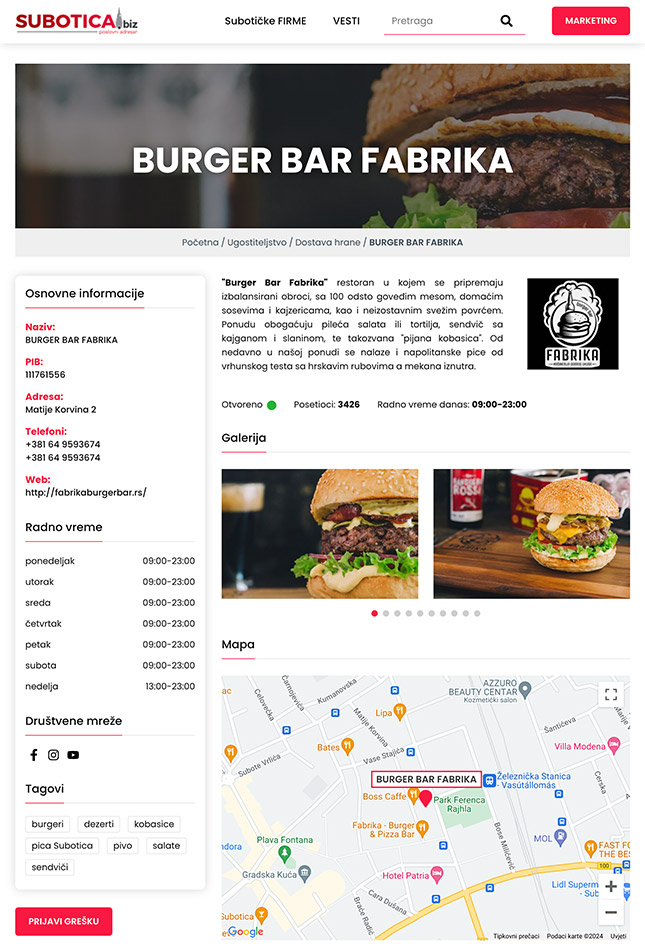The image size is (645, 951).
Task: Report an error with PRIJAVI GREŠKU
Action: point(63,921)
